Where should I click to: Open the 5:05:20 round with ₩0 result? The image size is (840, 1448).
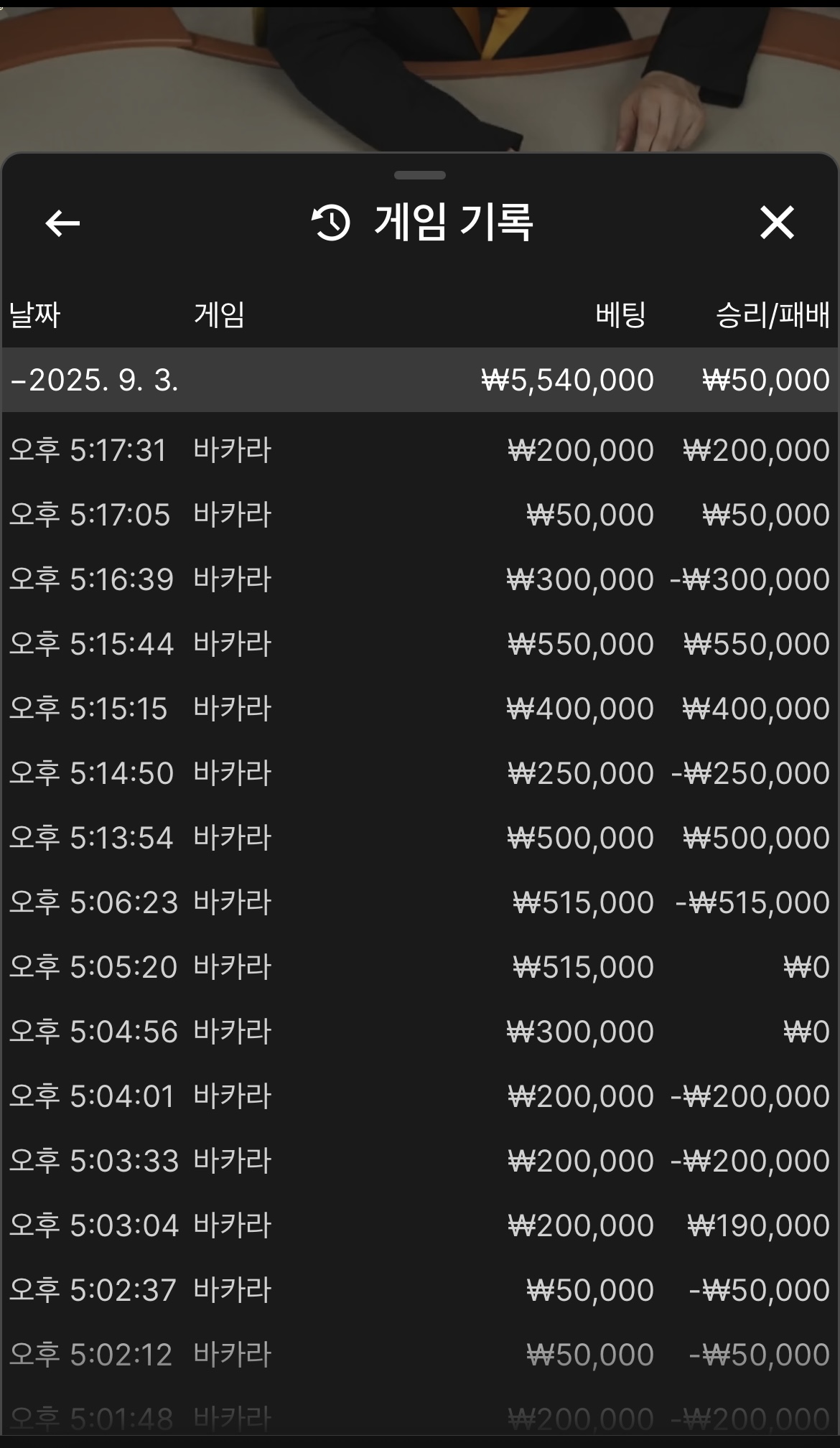pos(420,967)
